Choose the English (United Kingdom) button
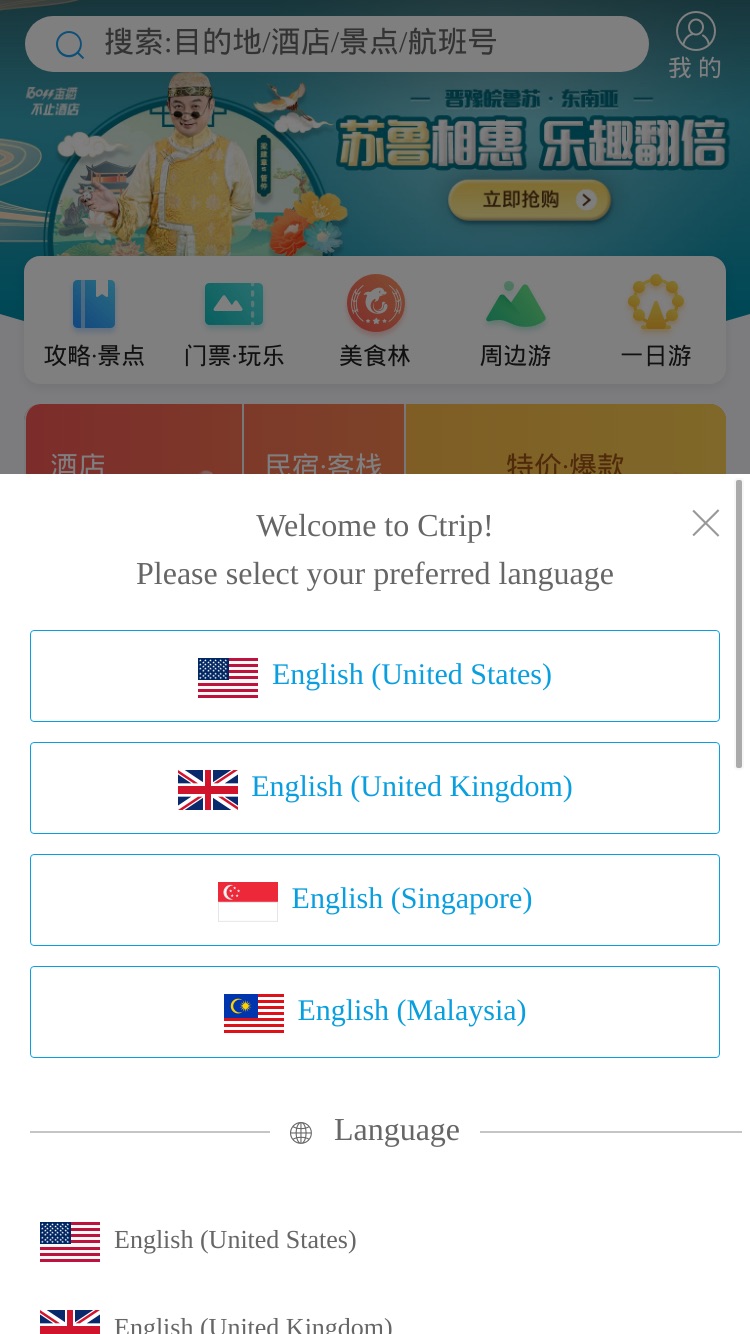 pos(375,788)
